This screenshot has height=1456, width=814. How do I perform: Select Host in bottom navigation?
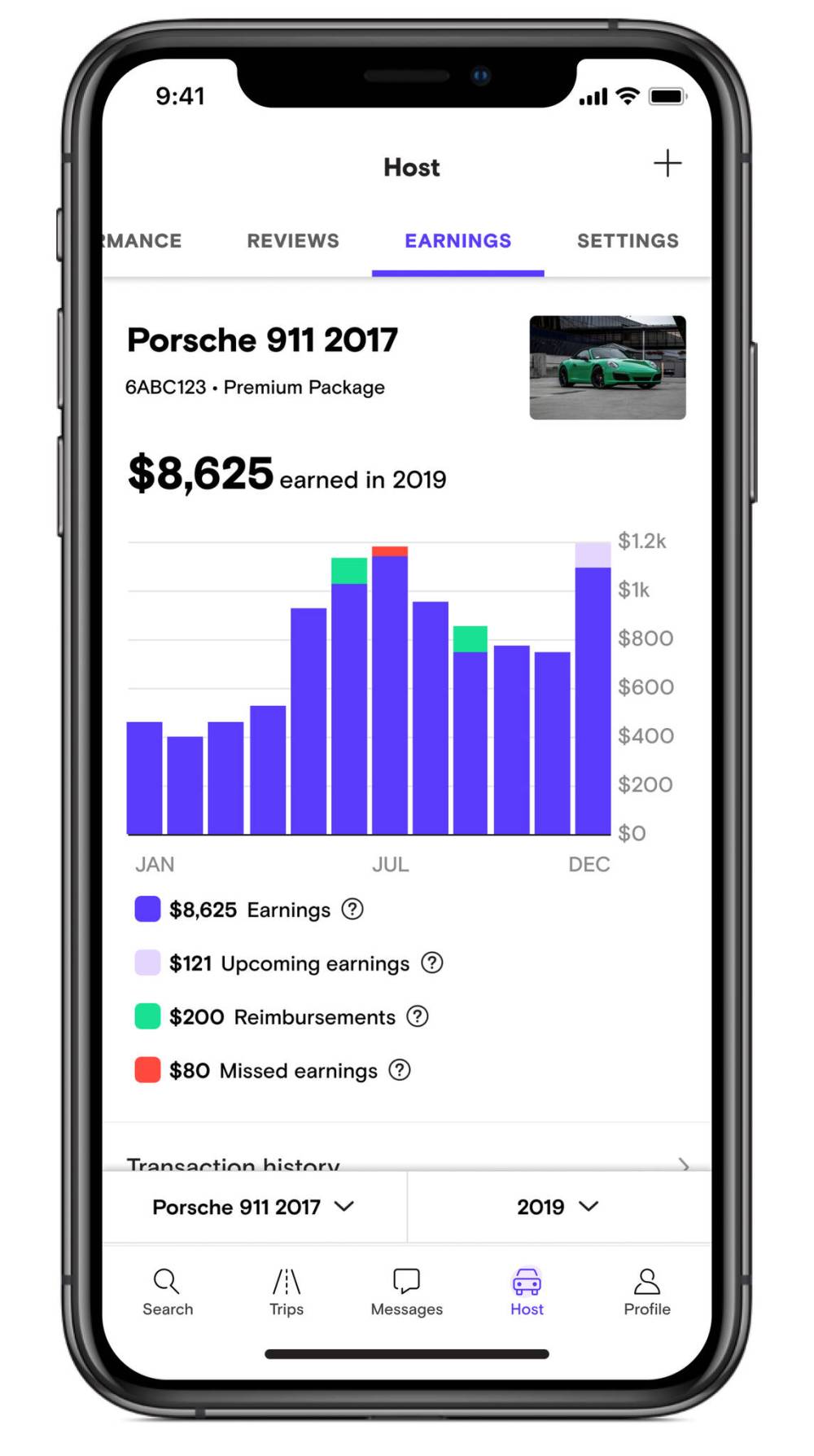click(x=527, y=1292)
